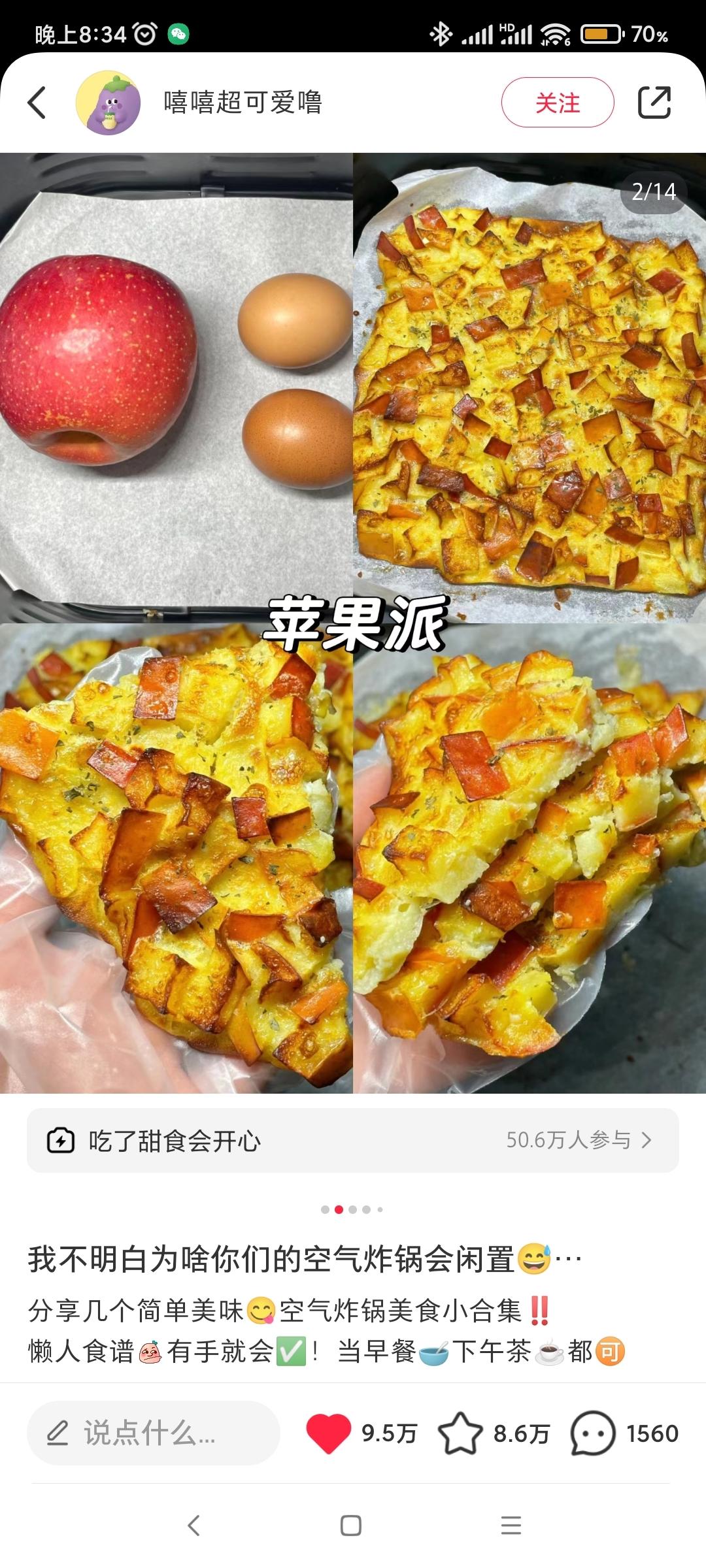Open recent apps from navigation bar

pos(511,1526)
